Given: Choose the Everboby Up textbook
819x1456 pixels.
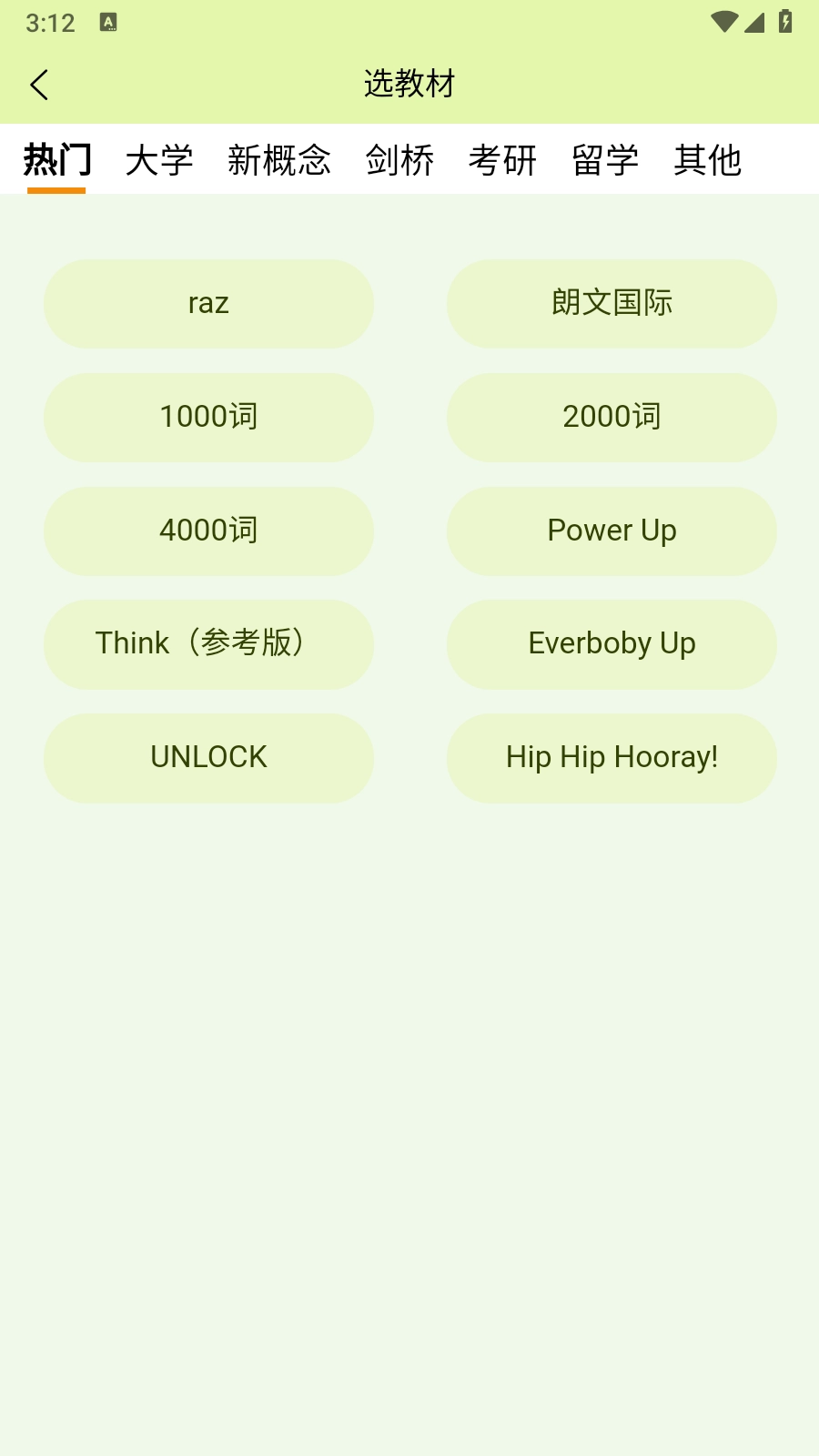Looking at the screenshot, I should point(611,643).
